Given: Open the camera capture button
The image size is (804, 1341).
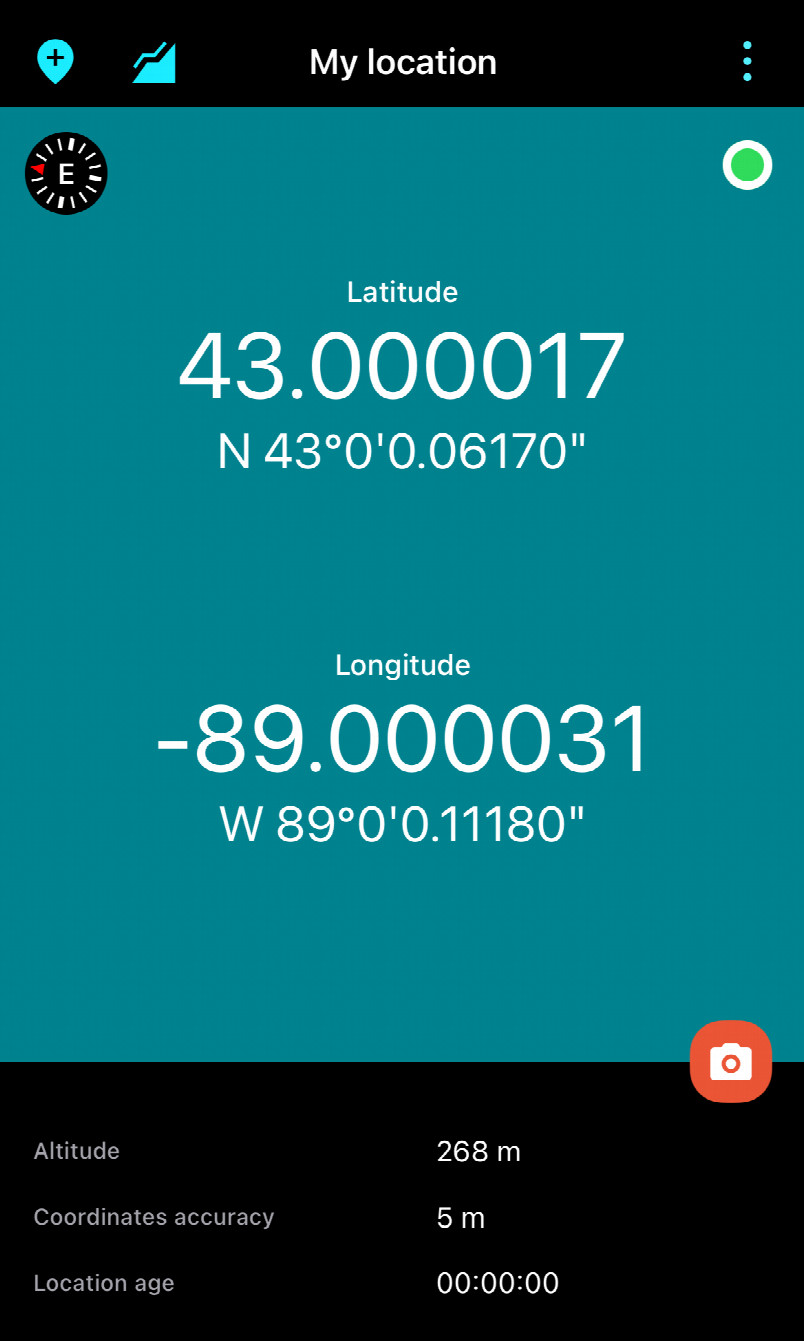Looking at the screenshot, I should 730,1061.
